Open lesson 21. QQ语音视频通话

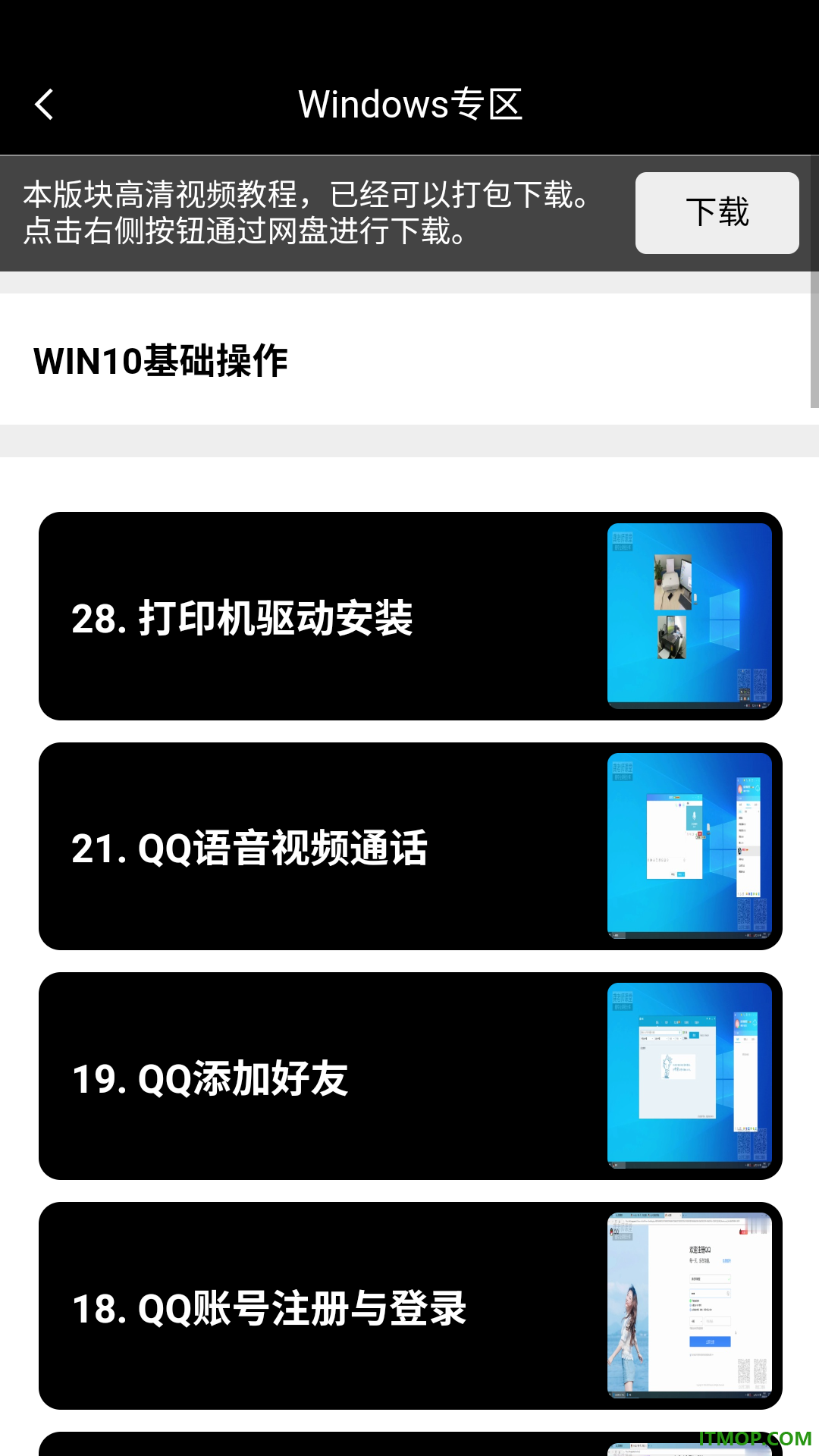coord(410,846)
